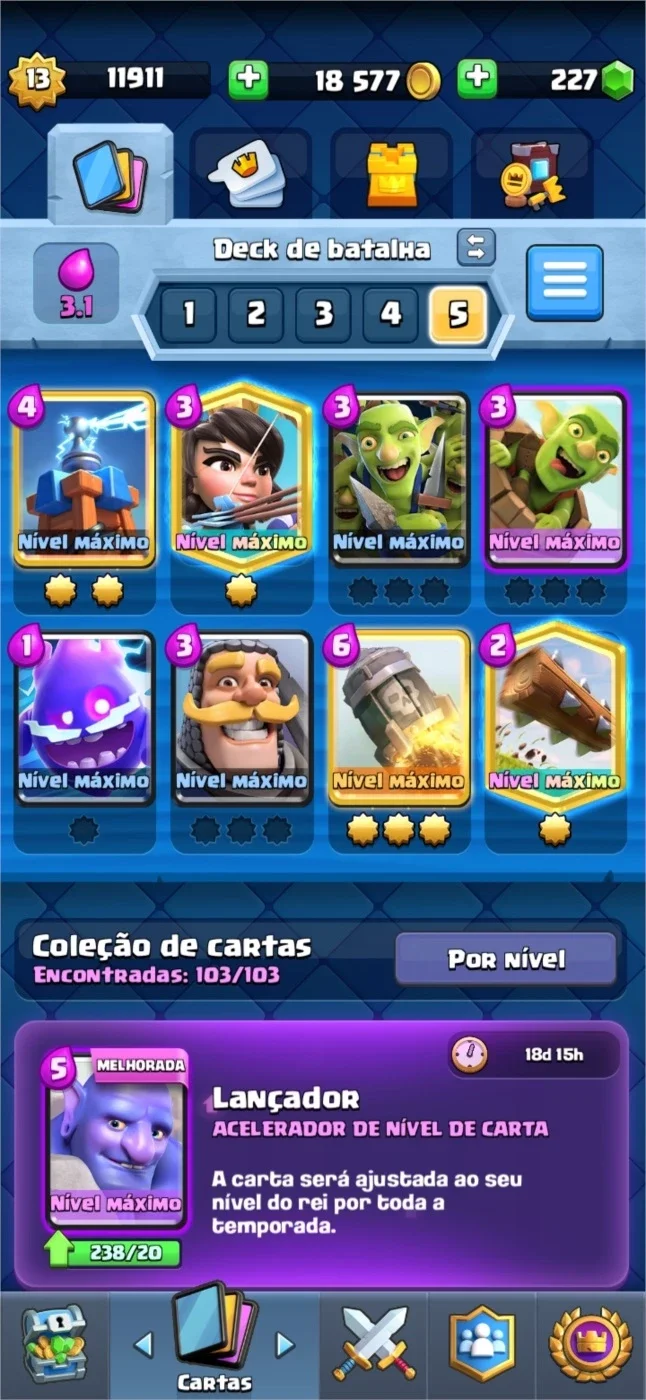Tap the green plus to buy gold
Viewport: 646px width, 1400px height.
(249, 80)
